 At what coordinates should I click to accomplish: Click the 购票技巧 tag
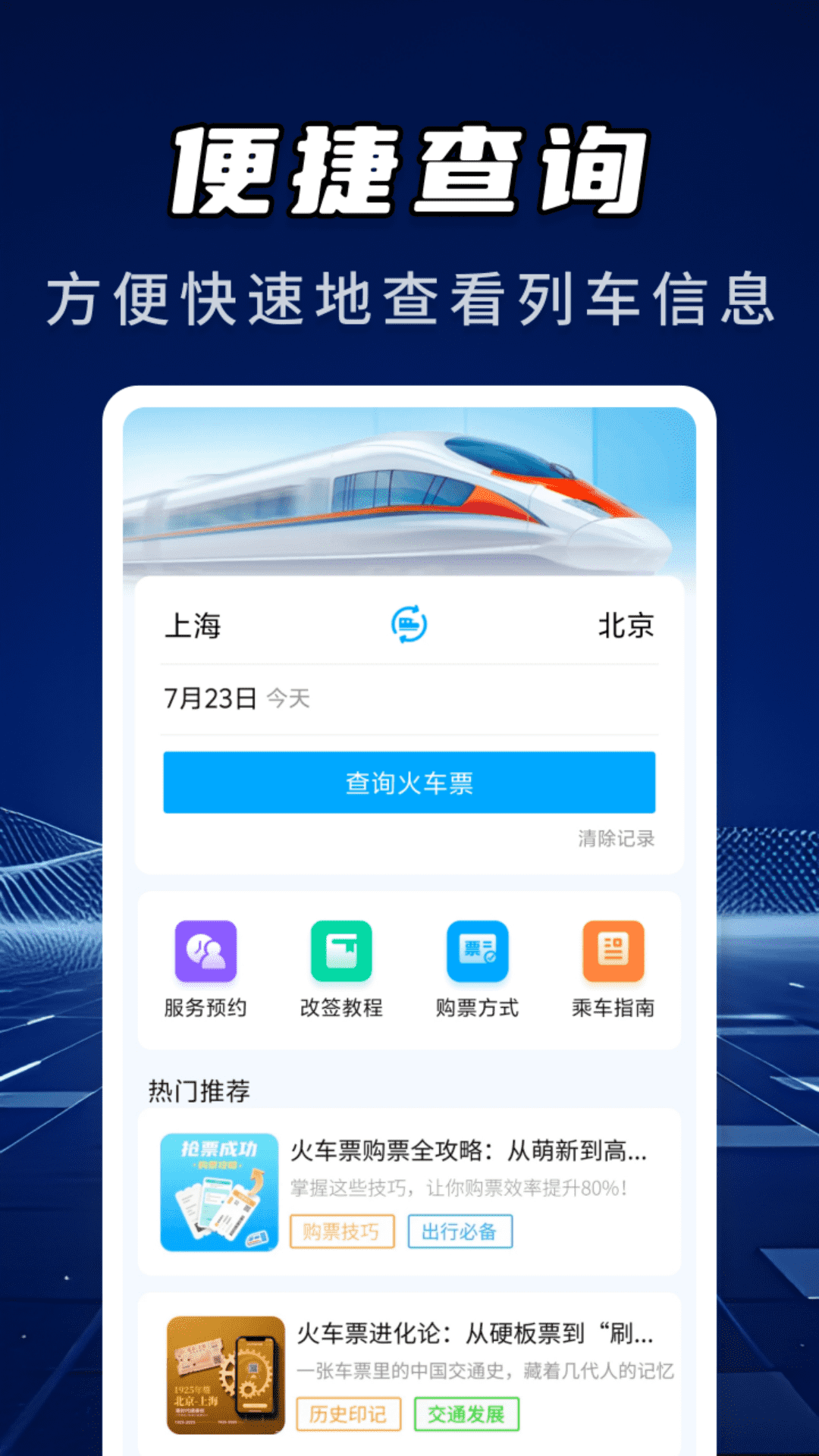[x=342, y=1231]
